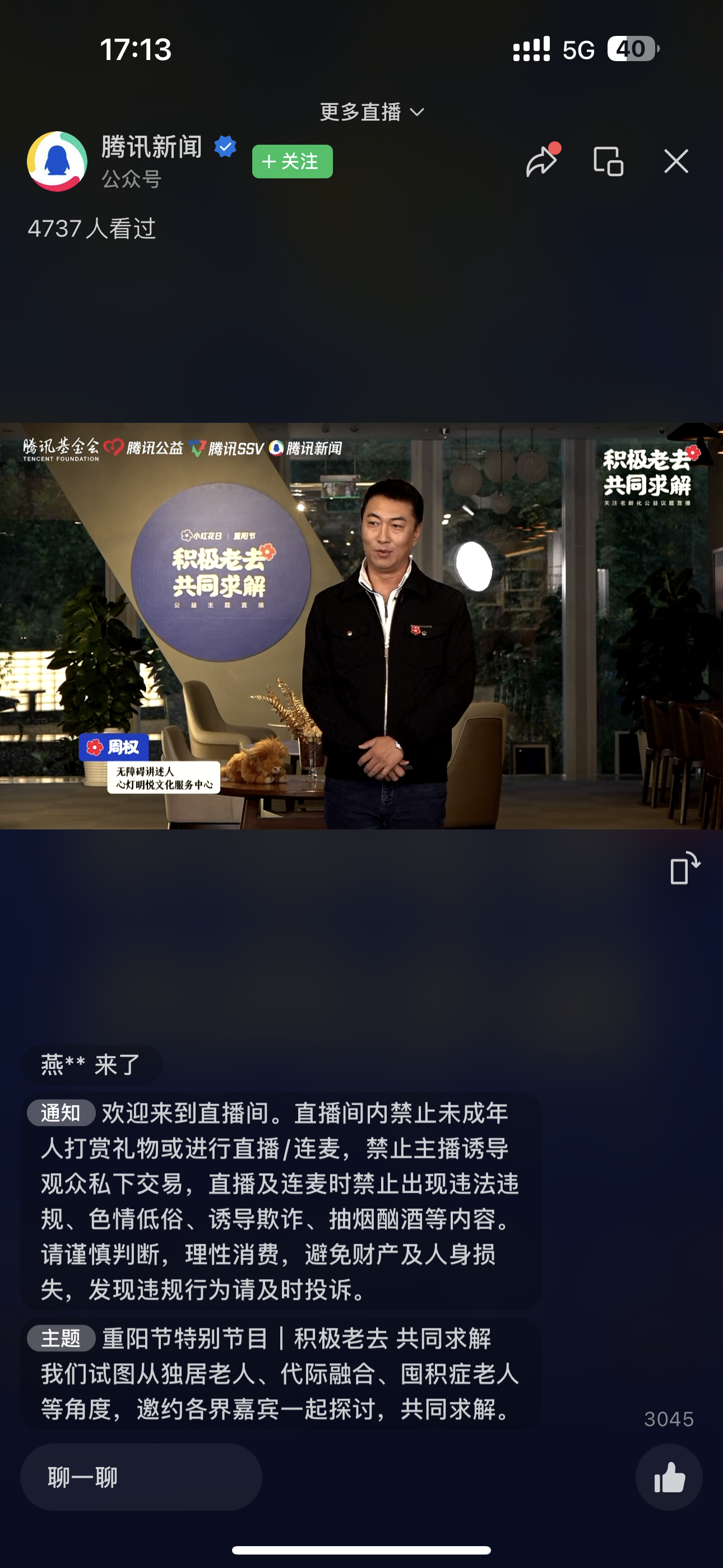Screen dimensions: 723x1568
Task: Like the stream with the thumbs-up icon
Action: click(669, 1477)
